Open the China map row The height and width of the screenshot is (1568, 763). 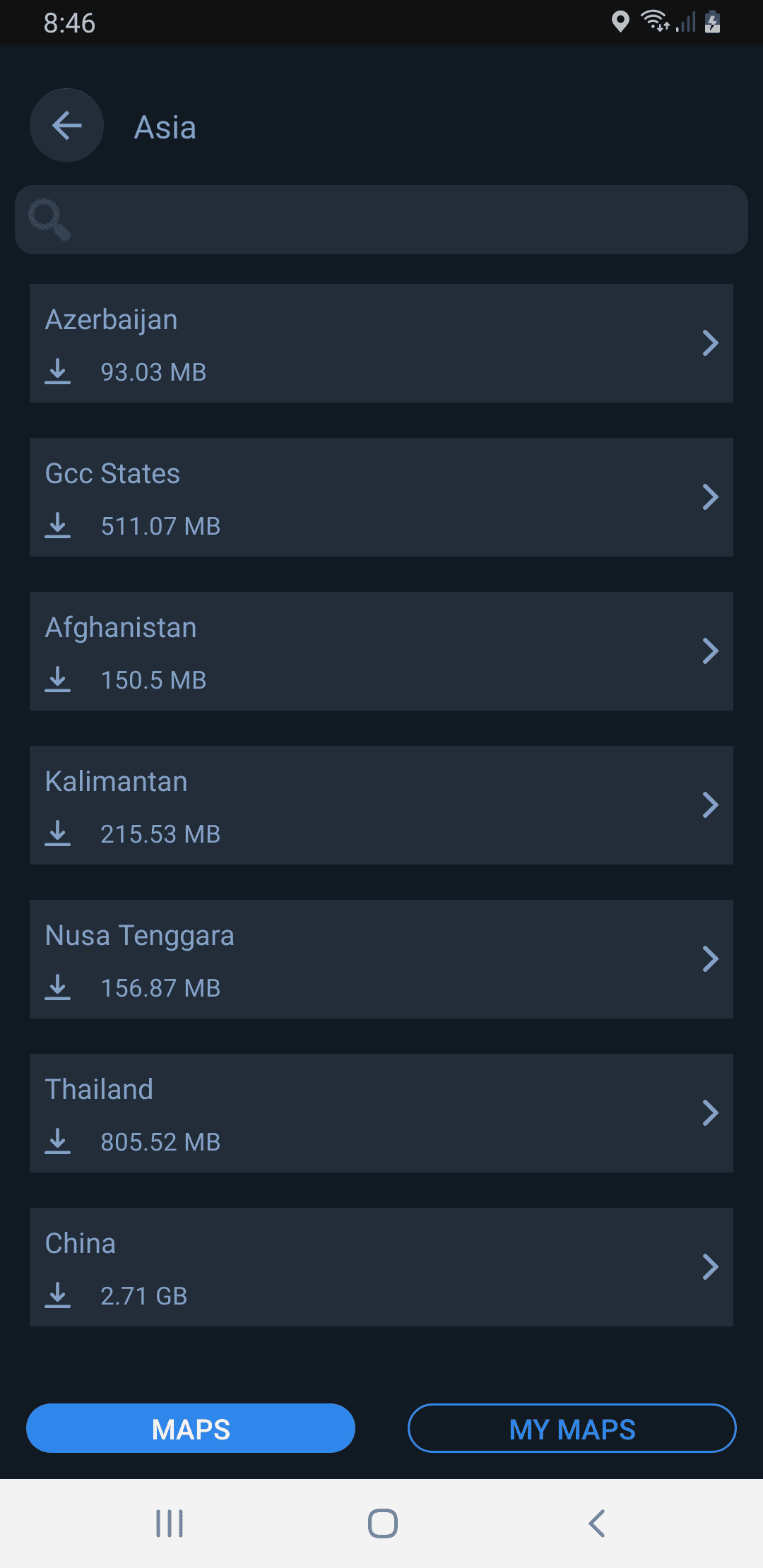(381, 1267)
